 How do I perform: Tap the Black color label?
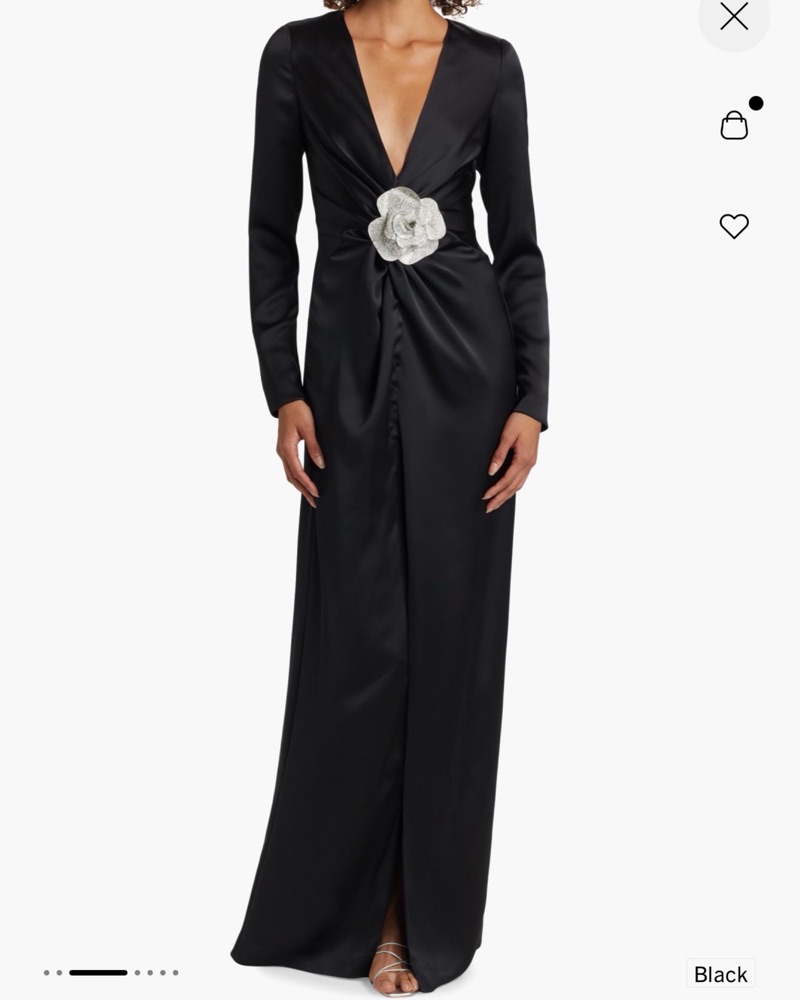(720, 974)
